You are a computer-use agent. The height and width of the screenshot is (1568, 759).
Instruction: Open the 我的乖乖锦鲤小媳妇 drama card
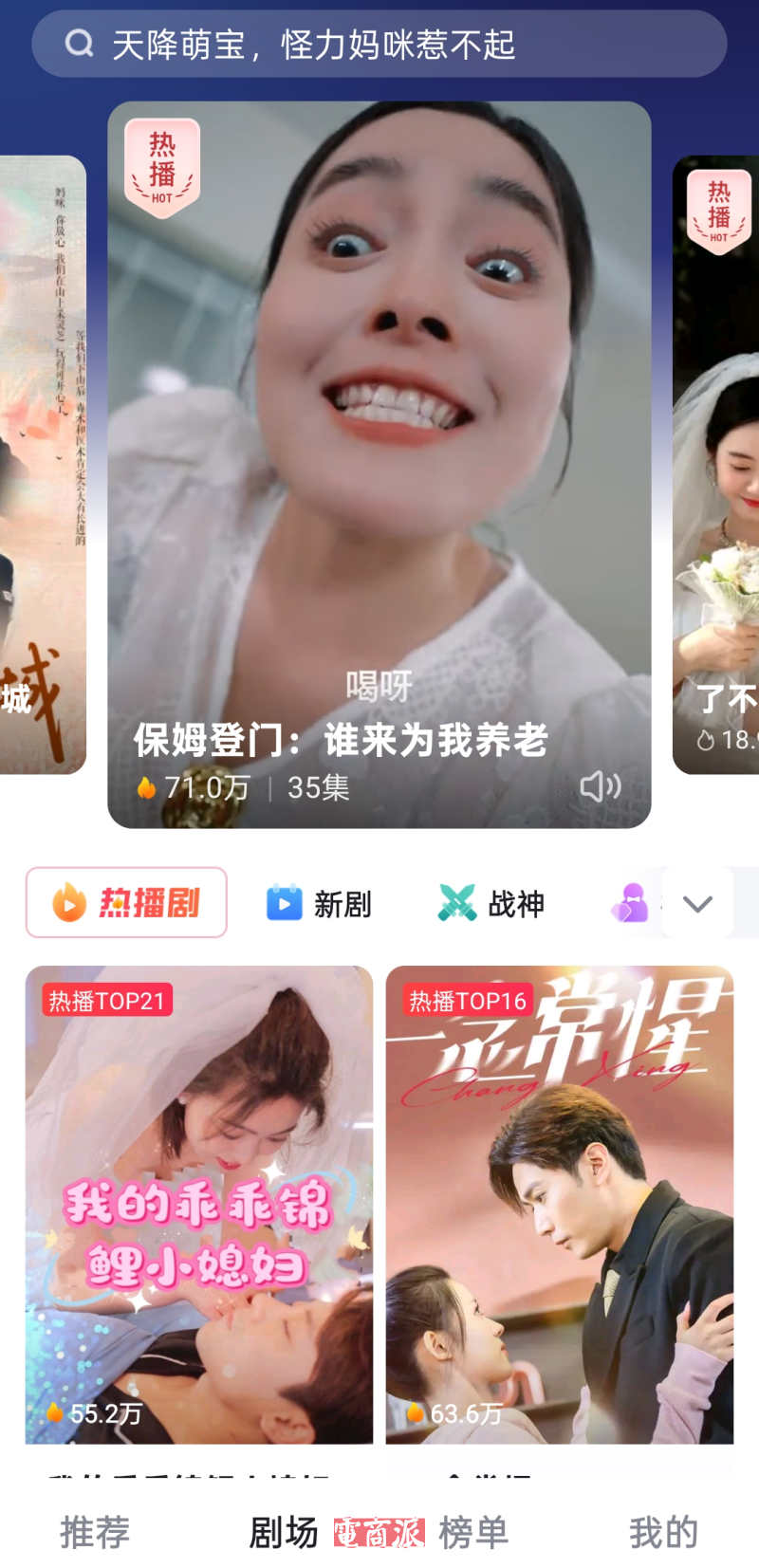pos(199,1205)
